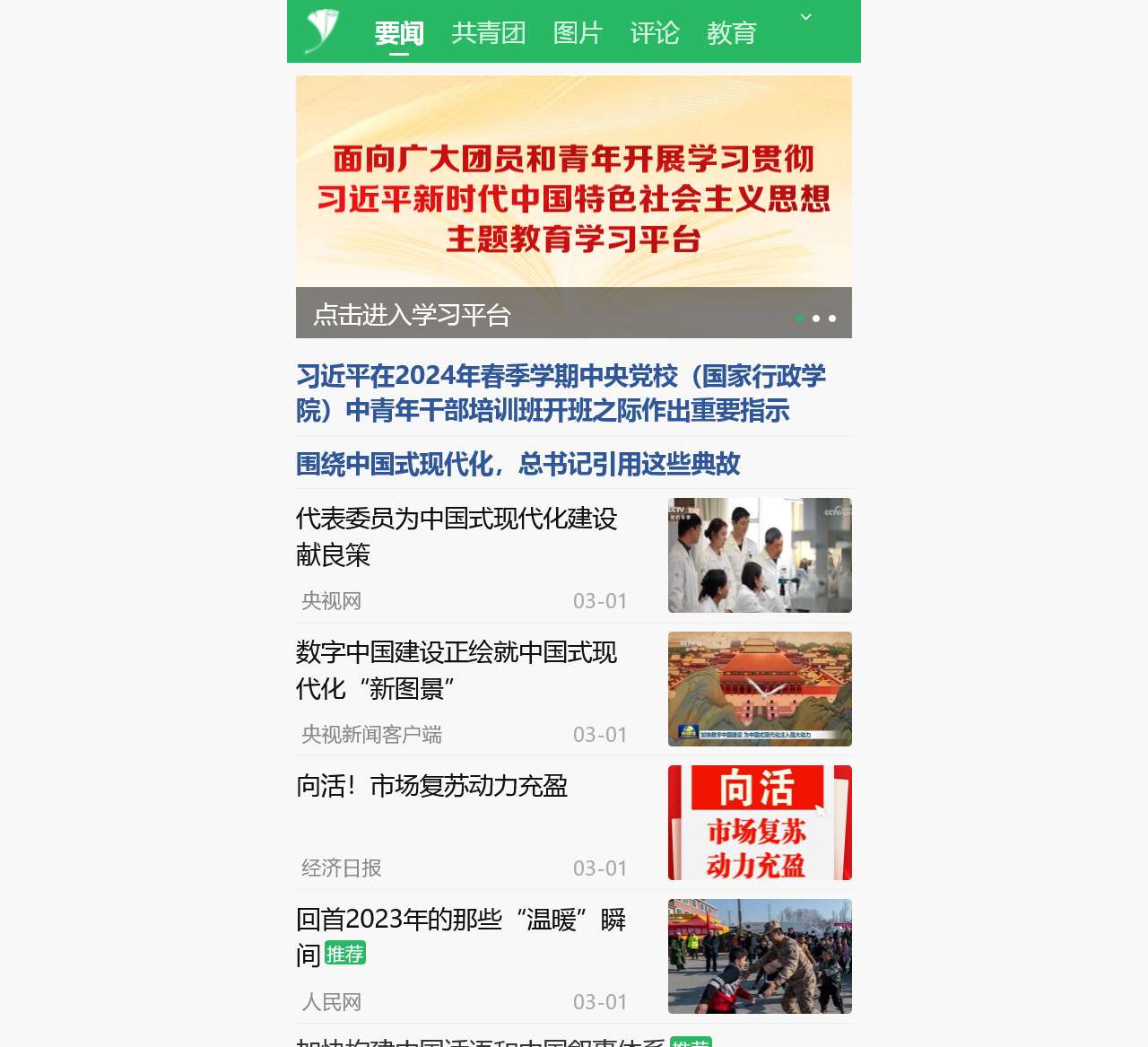
Task: Read 数字中国建设正绘就中国式现代化“新图景”
Action: click(x=457, y=670)
